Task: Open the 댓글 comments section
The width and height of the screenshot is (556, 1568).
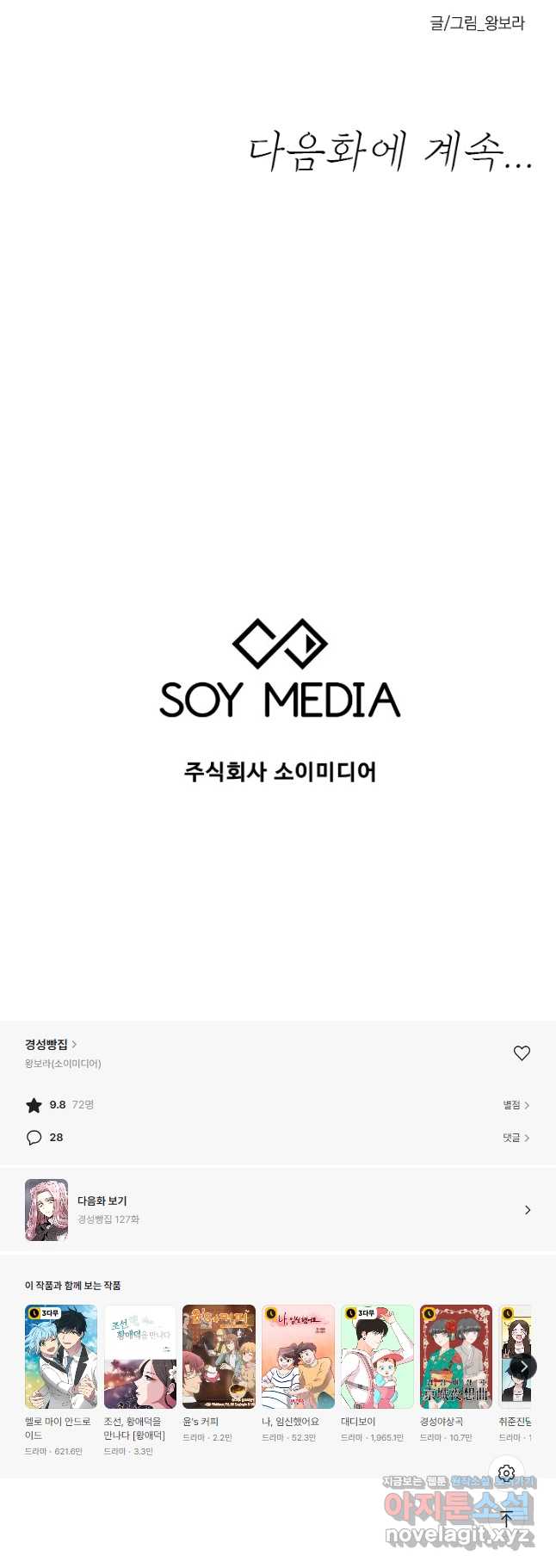Action: (516, 1138)
